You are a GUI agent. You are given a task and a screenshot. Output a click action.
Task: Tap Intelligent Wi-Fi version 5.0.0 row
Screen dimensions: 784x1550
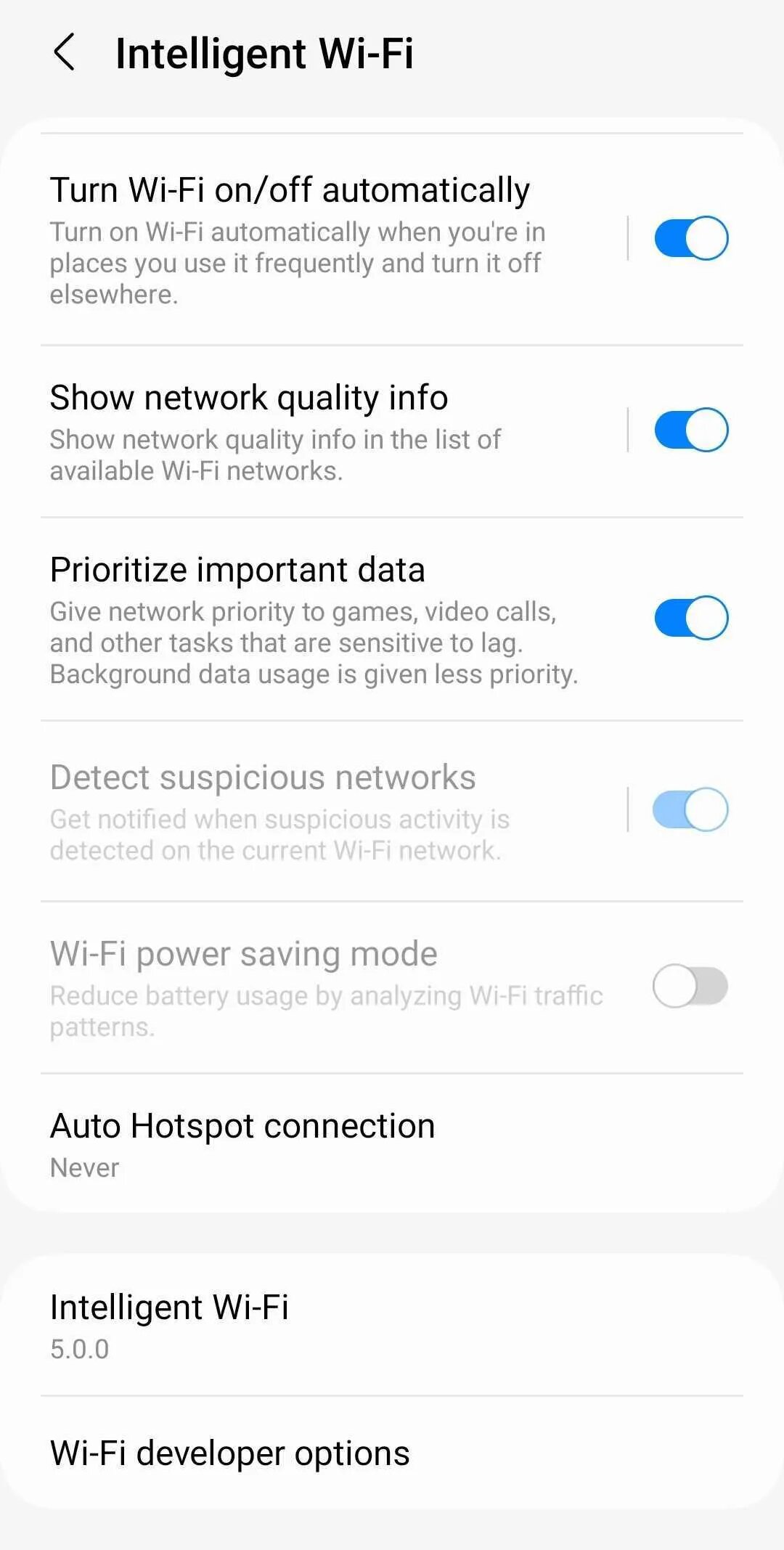pyautogui.click(x=392, y=1326)
